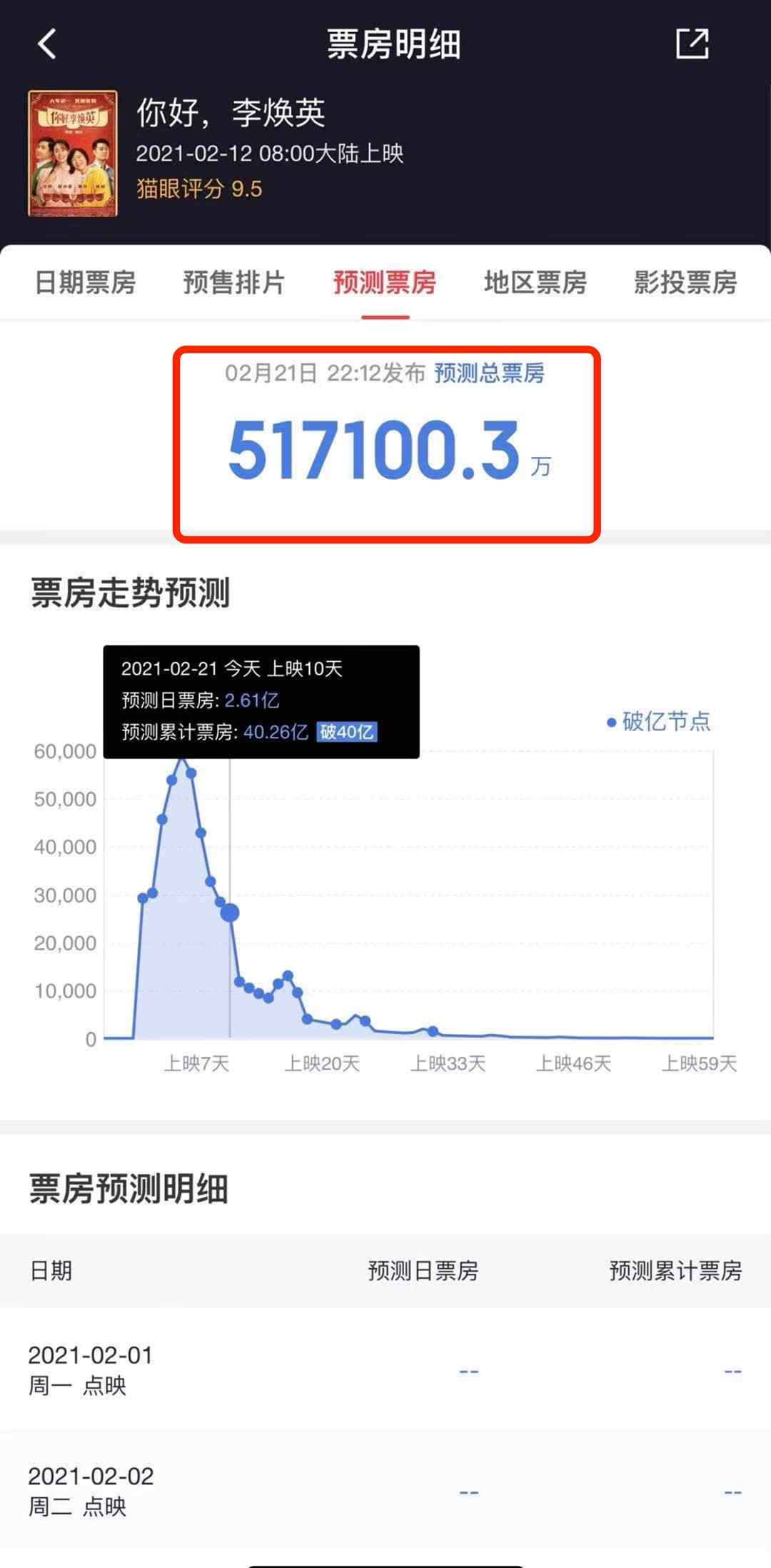This screenshot has width=771, height=1568.
Task: Open the 你好，李焕英 movie poster
Action: tap(73, 153)
